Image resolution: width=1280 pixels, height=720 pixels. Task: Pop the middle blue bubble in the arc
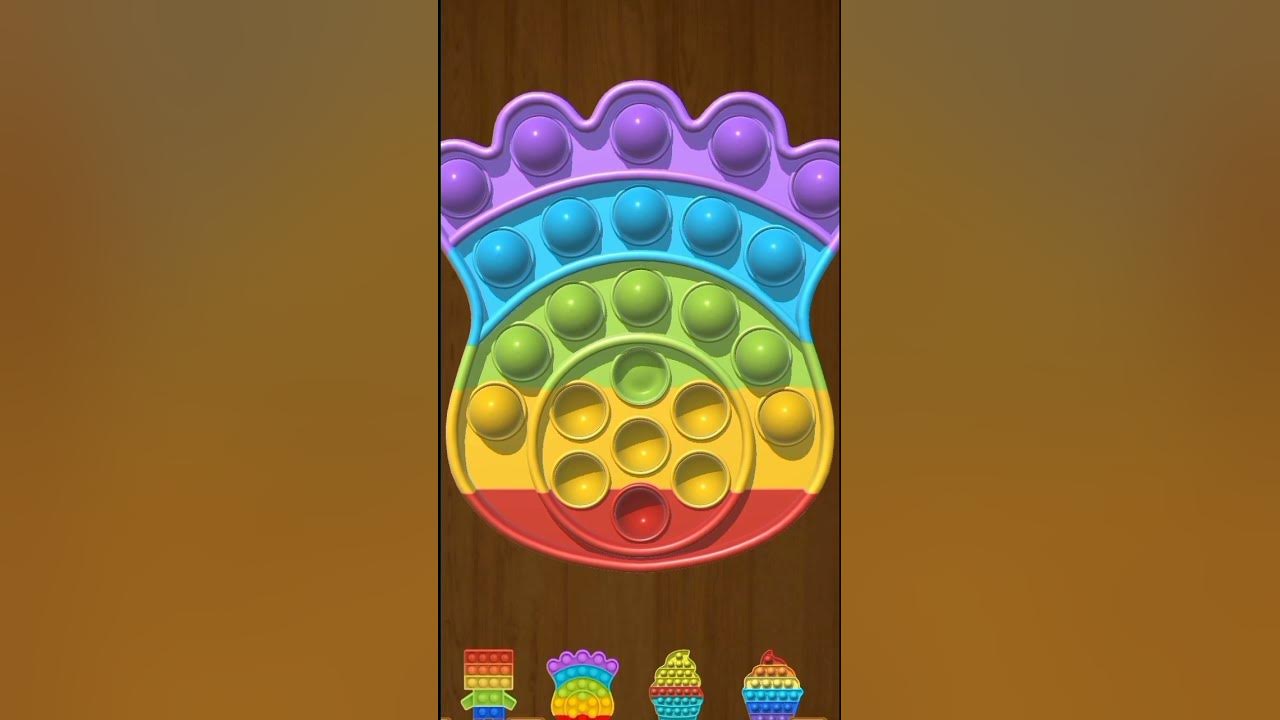(x=640, y=214)
